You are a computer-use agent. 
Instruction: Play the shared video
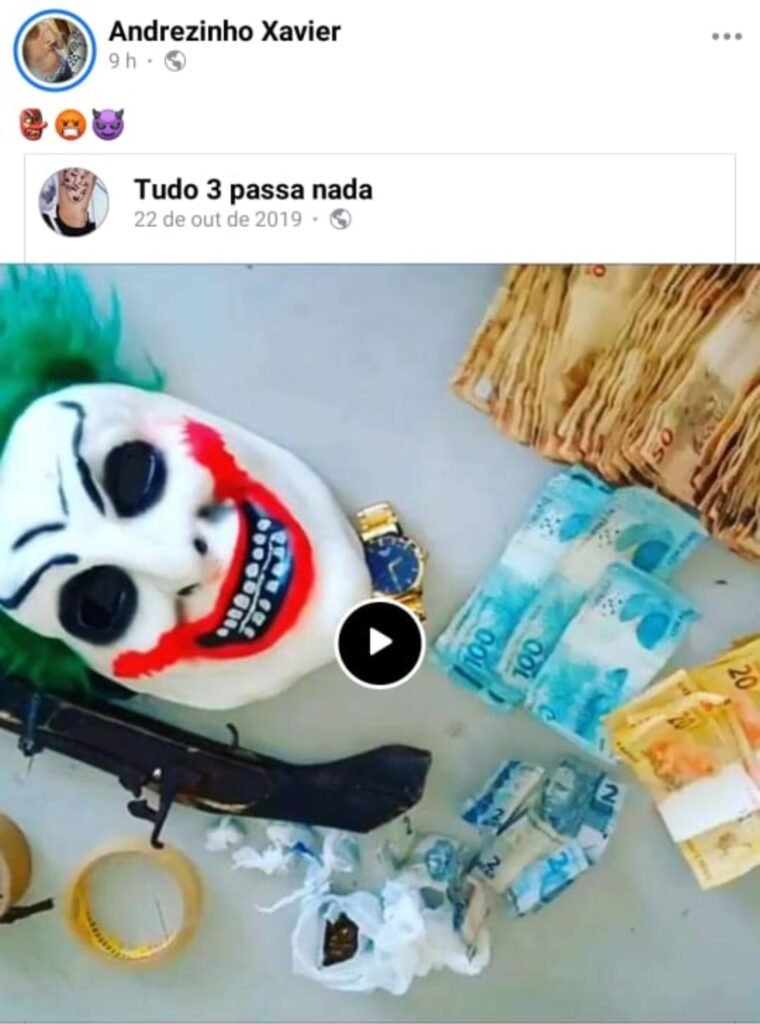click(x=380, y=643)
